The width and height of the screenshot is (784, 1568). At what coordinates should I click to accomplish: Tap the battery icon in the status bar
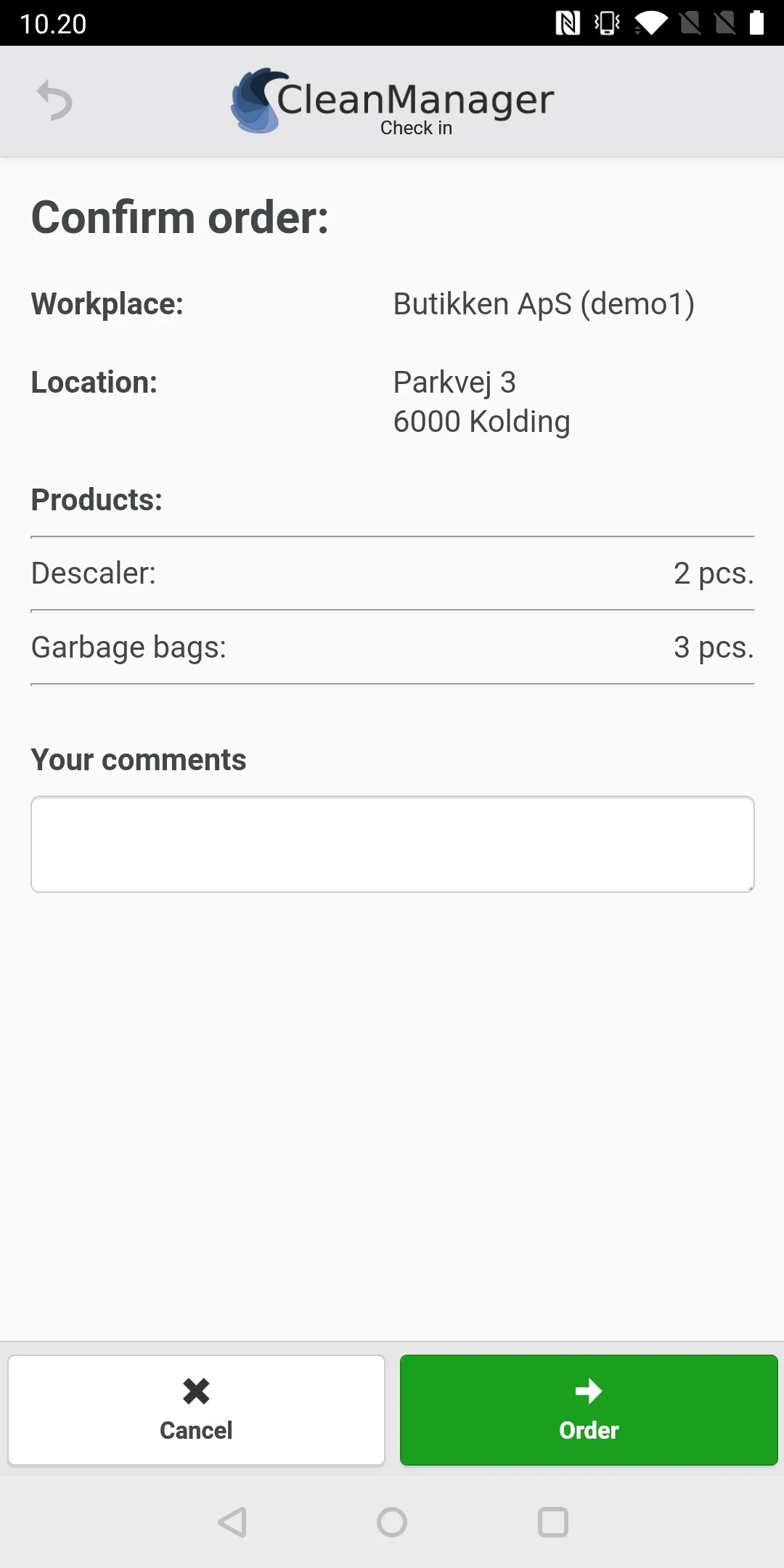[x=759, y=22]
